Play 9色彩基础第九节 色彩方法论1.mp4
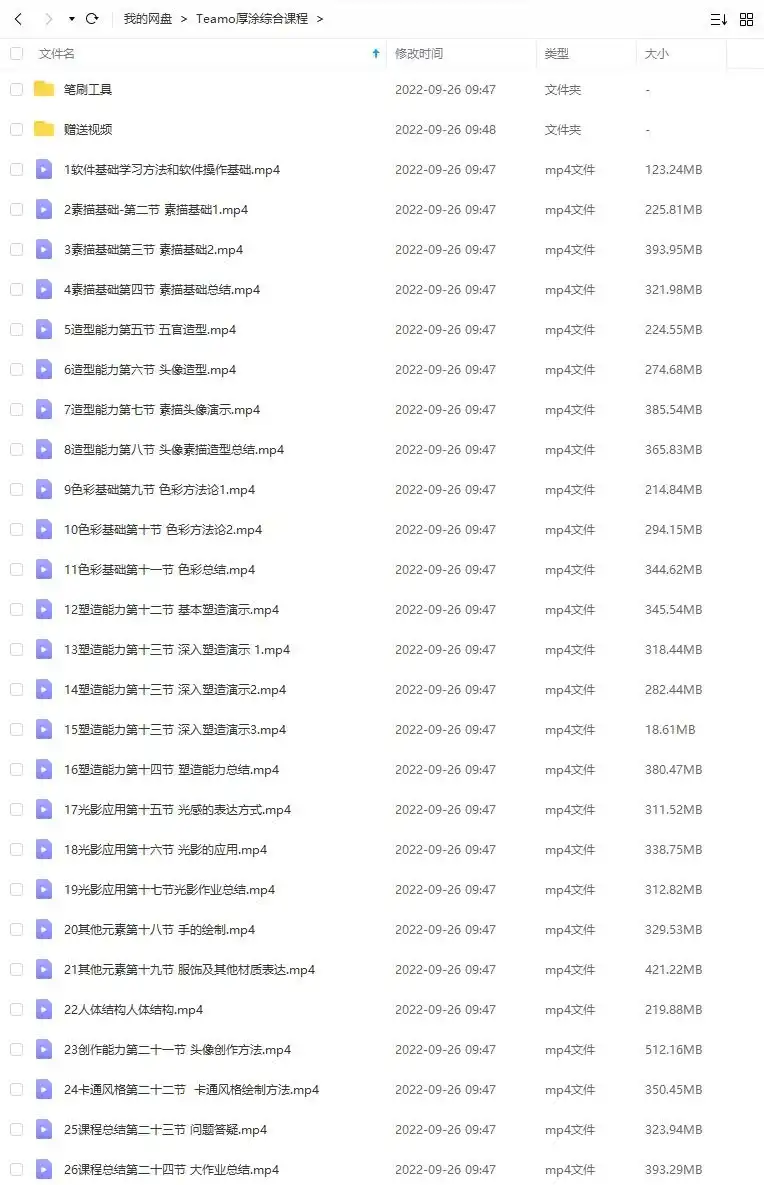 [x=160, y=490]
